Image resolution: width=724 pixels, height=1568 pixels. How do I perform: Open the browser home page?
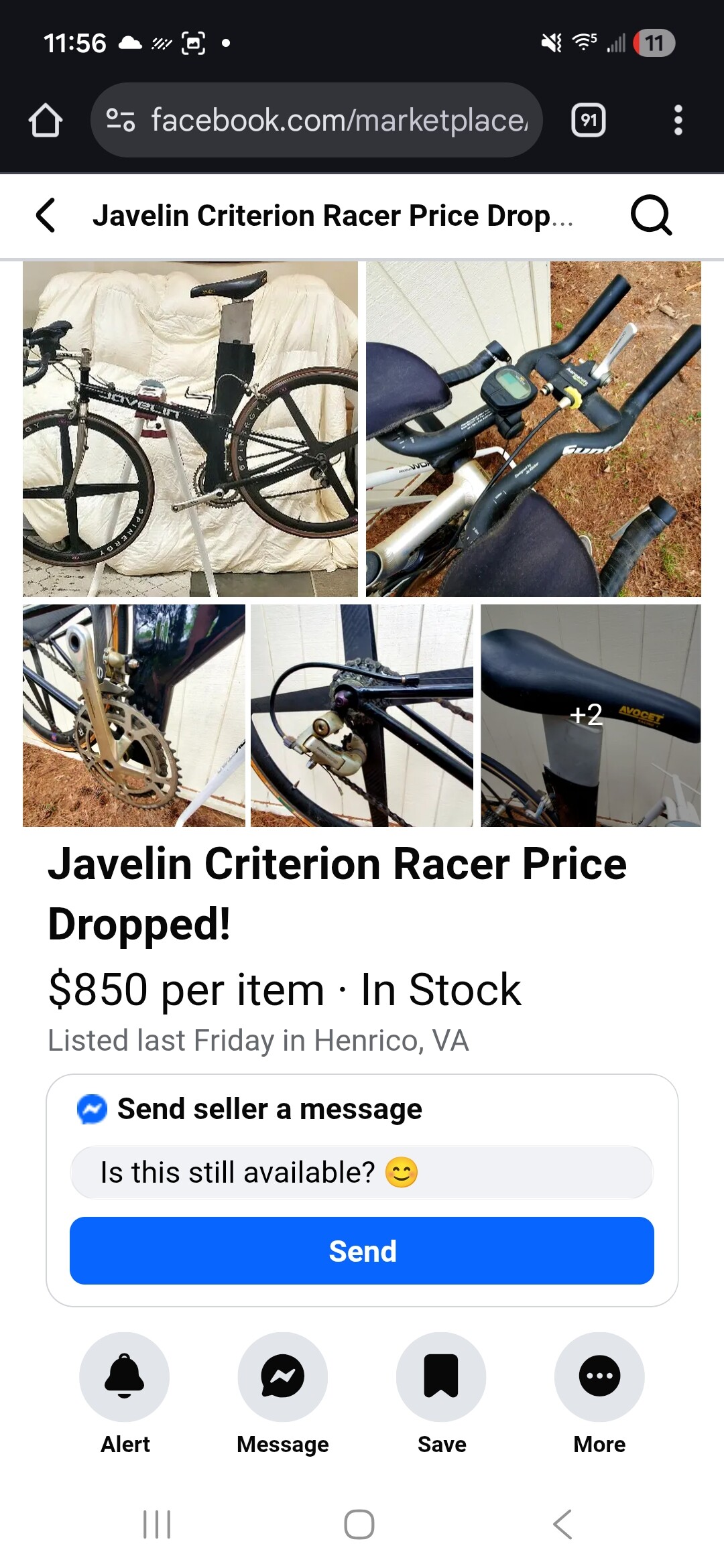click(x=46, y=121)
